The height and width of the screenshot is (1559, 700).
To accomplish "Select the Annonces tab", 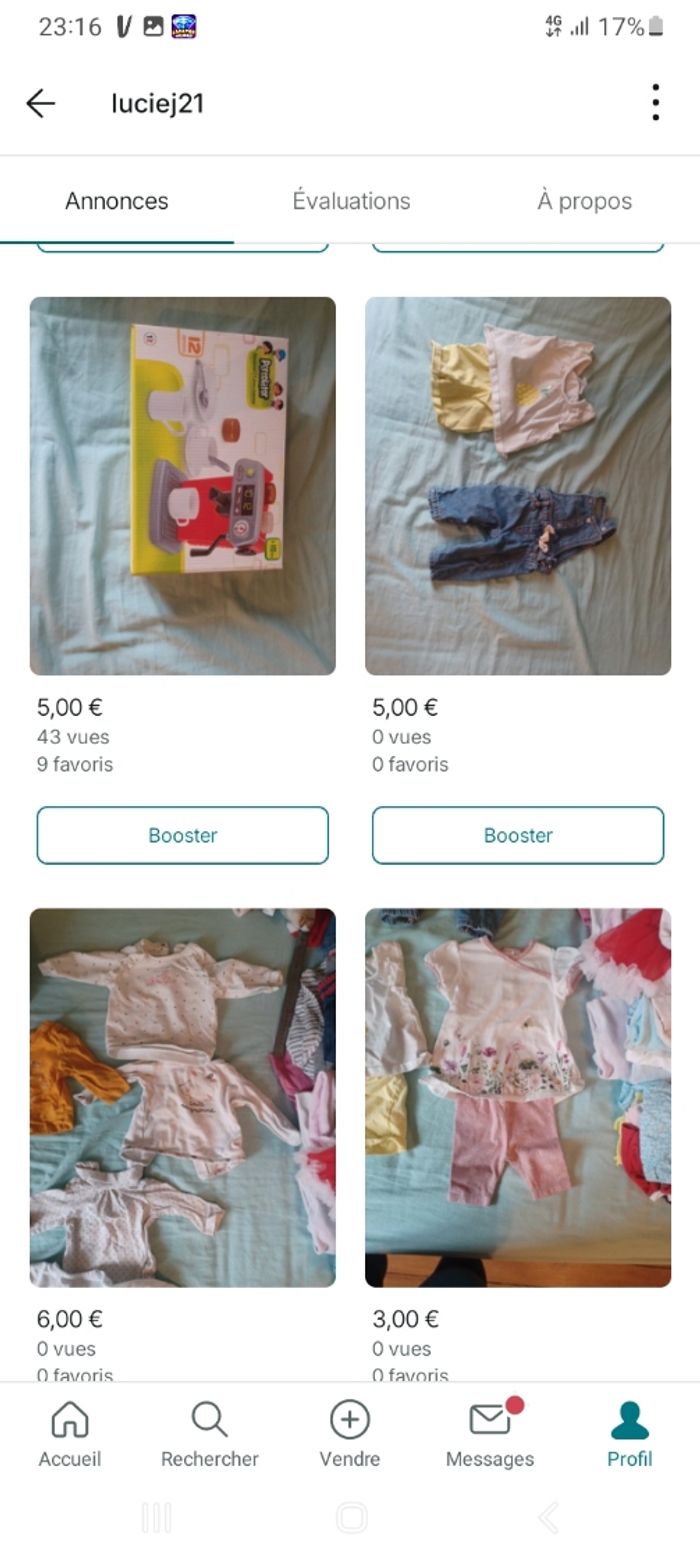I will pyautogui.click(x=117, y=201).
